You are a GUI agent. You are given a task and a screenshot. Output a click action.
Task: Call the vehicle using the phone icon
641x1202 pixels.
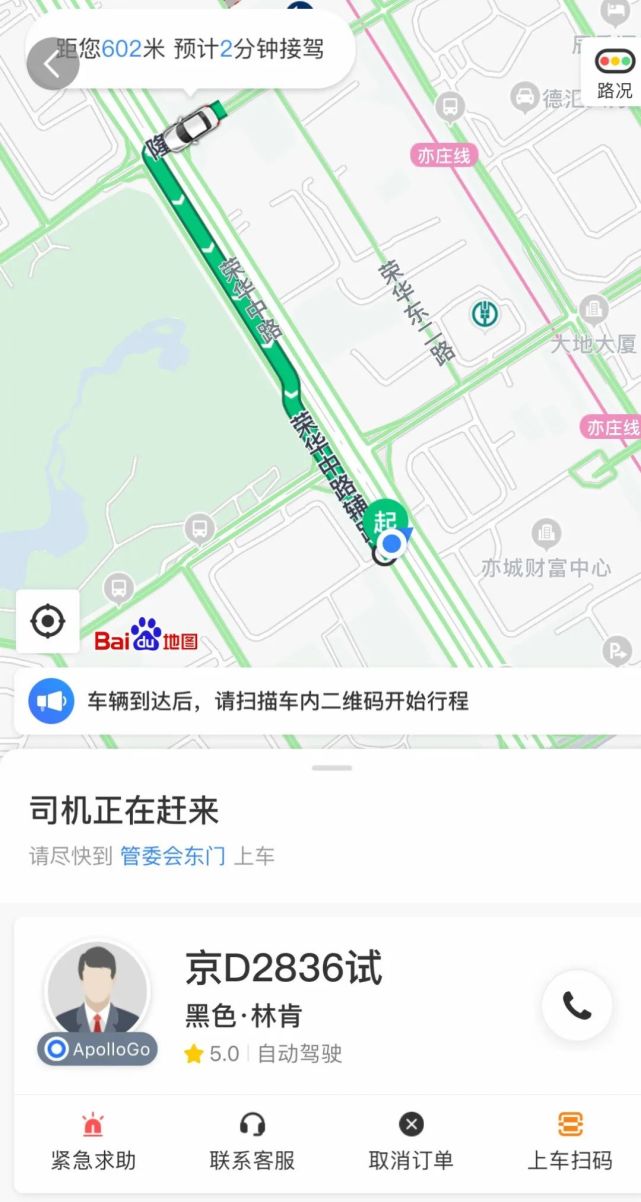[577, 1005]
